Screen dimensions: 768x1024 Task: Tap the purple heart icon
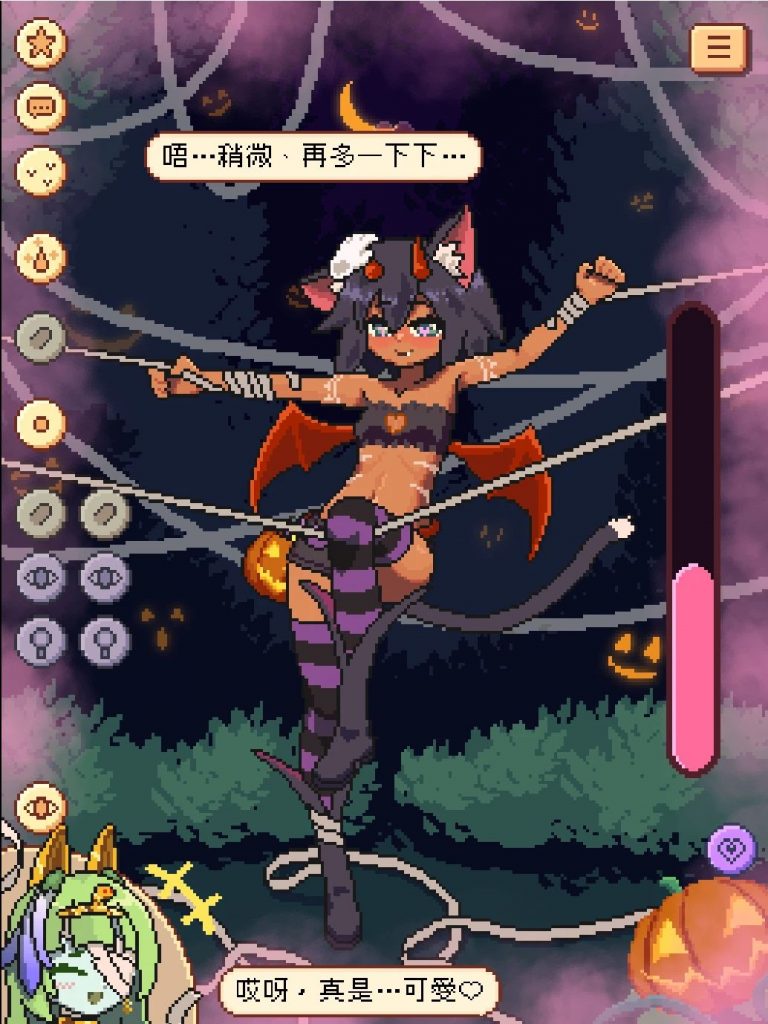point(732,850)
